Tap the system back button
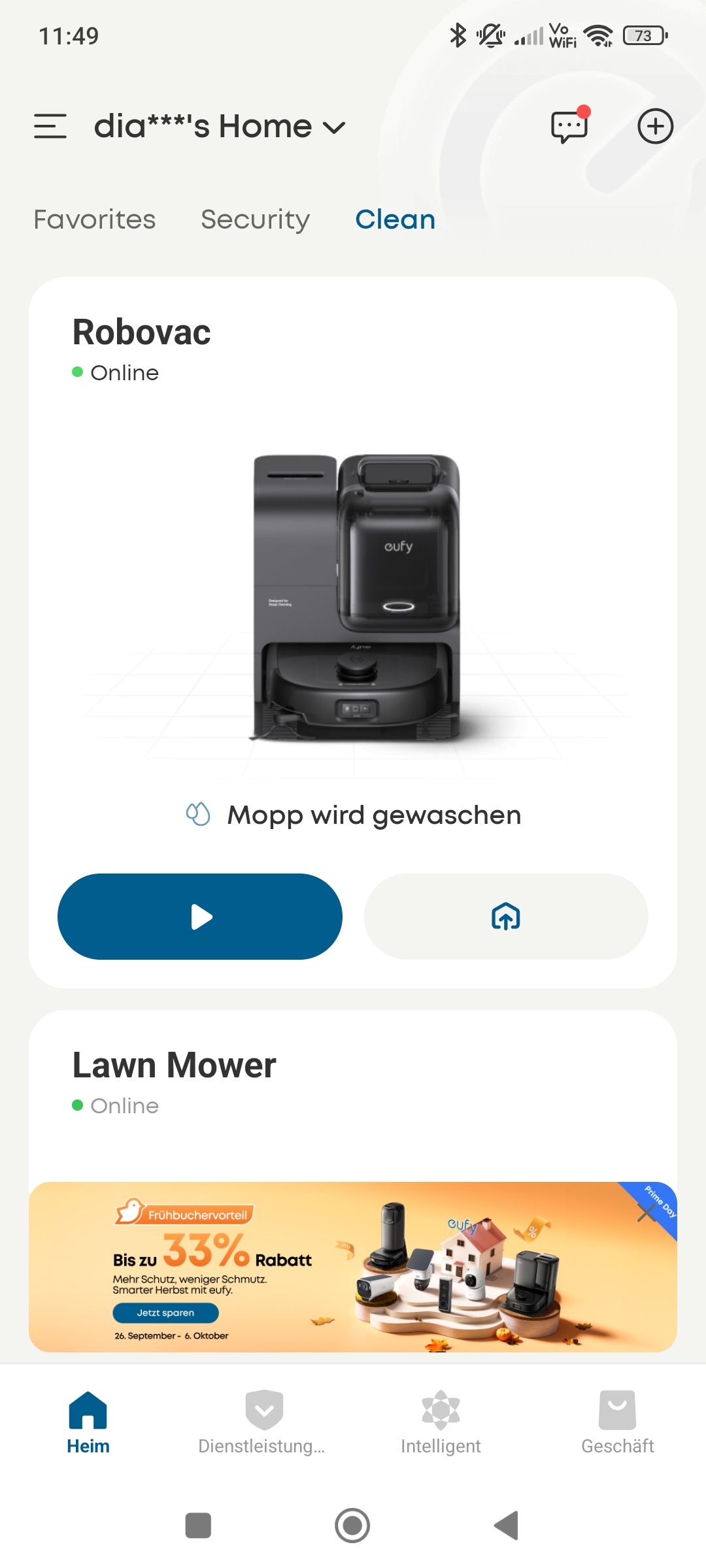Image resolution: width=706 pixels, height=1568 pixels. tap(507, 1526)
